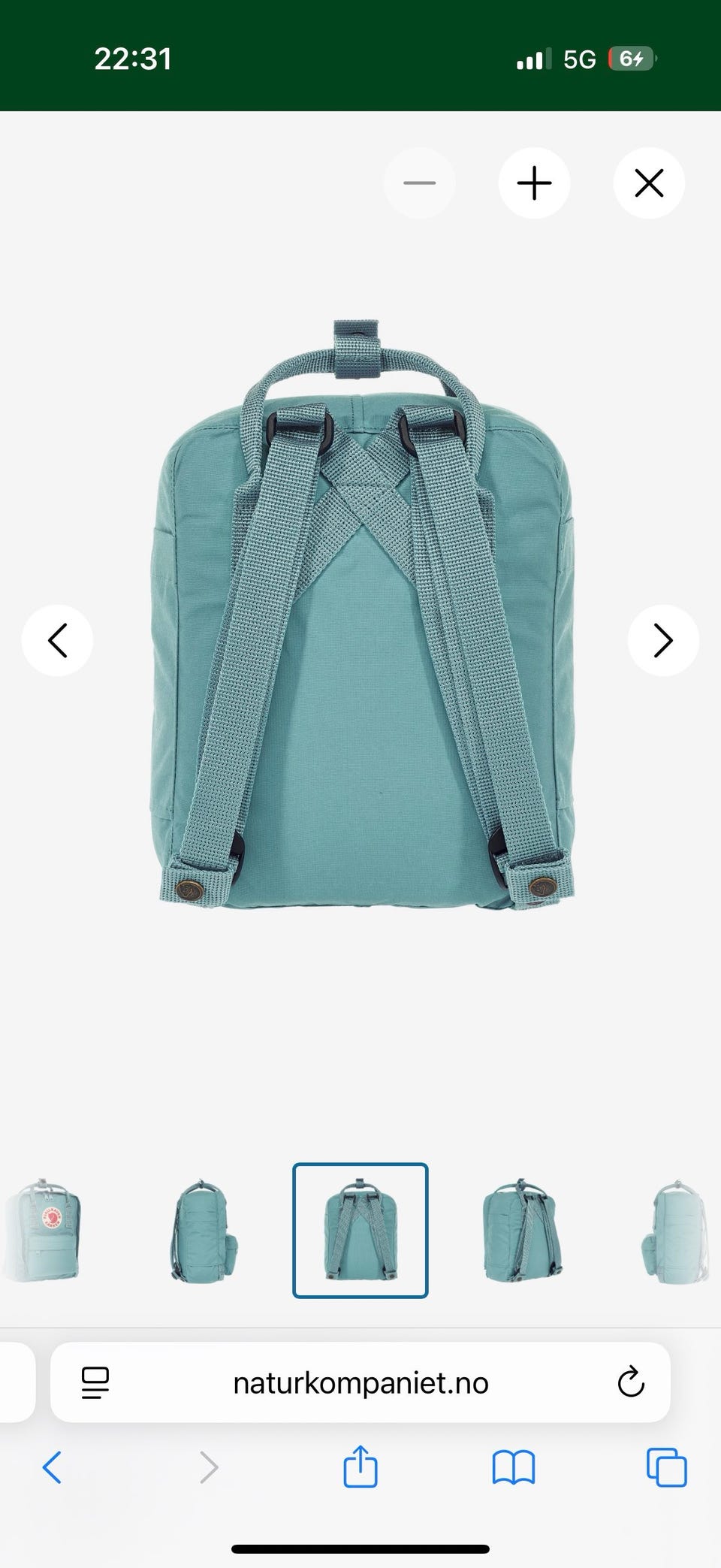
Task: Tap the naturkompaniet.no address bar
Action: tap(360, 1383)
